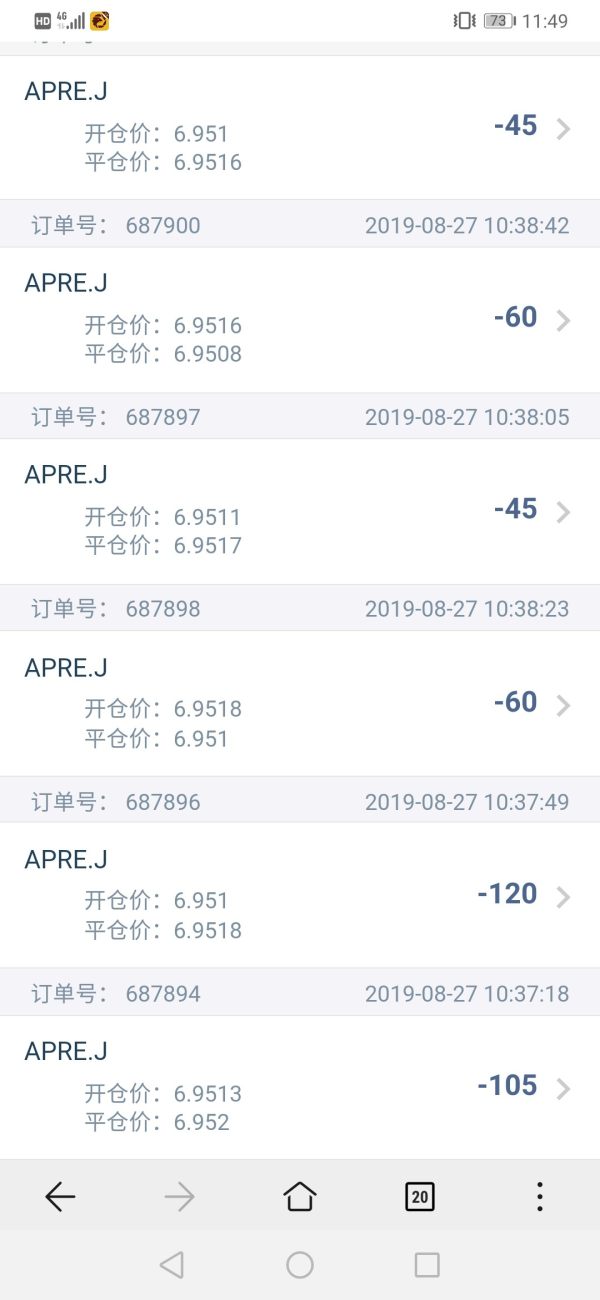The image size is (600, 1300).
Task: Open the browser tab switcher showing 20
Action: click(420, 1196)
